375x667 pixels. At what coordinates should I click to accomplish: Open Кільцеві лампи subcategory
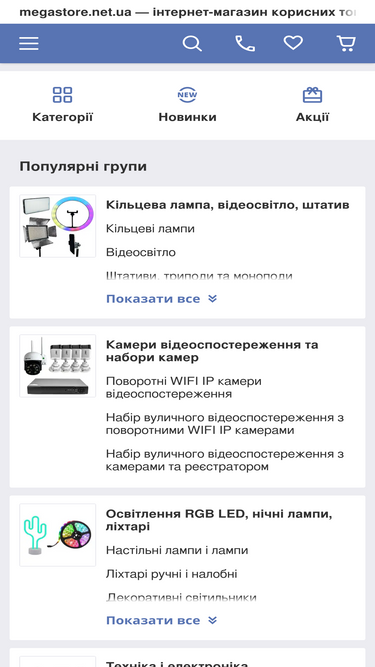[150, 229]
